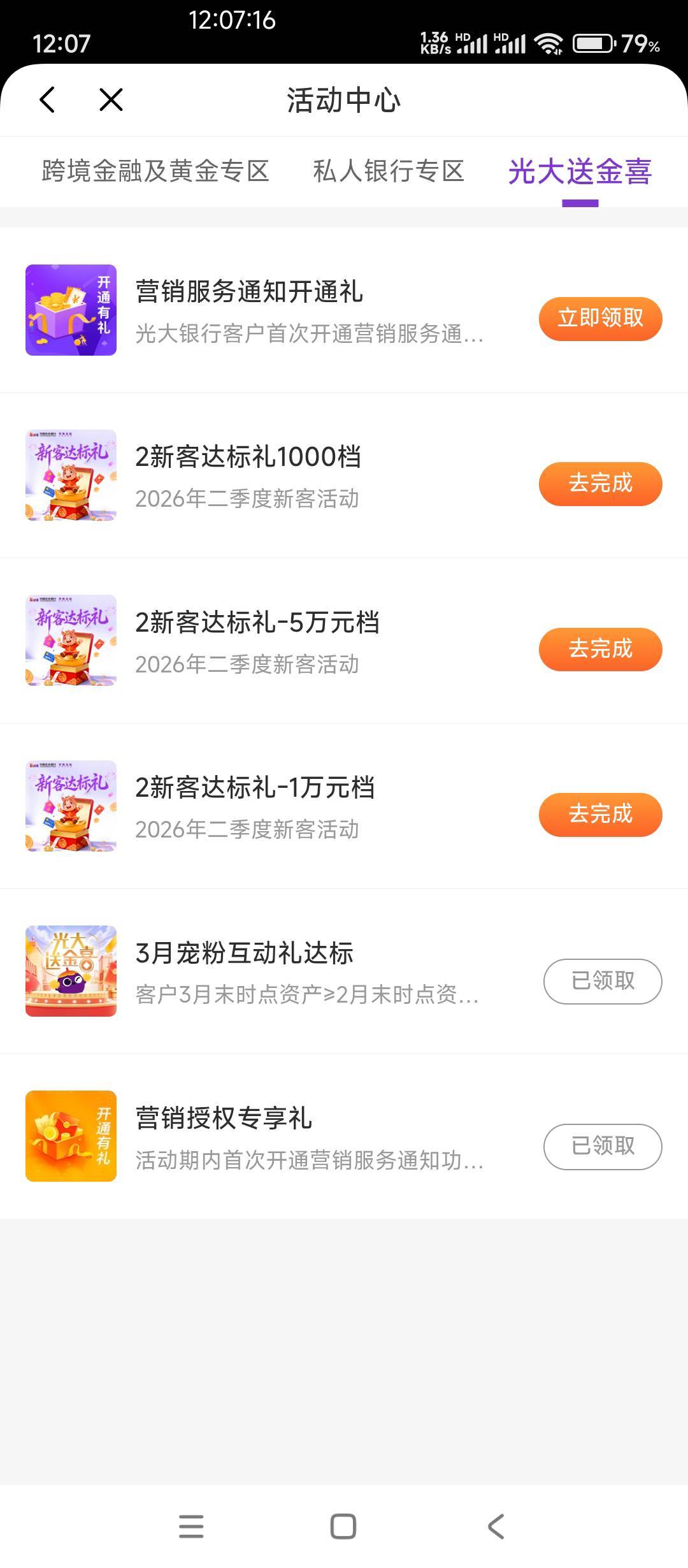This screenshot has width=688, height=1568.
Task: Go to the system home screen
Action: pos(343,1526)
